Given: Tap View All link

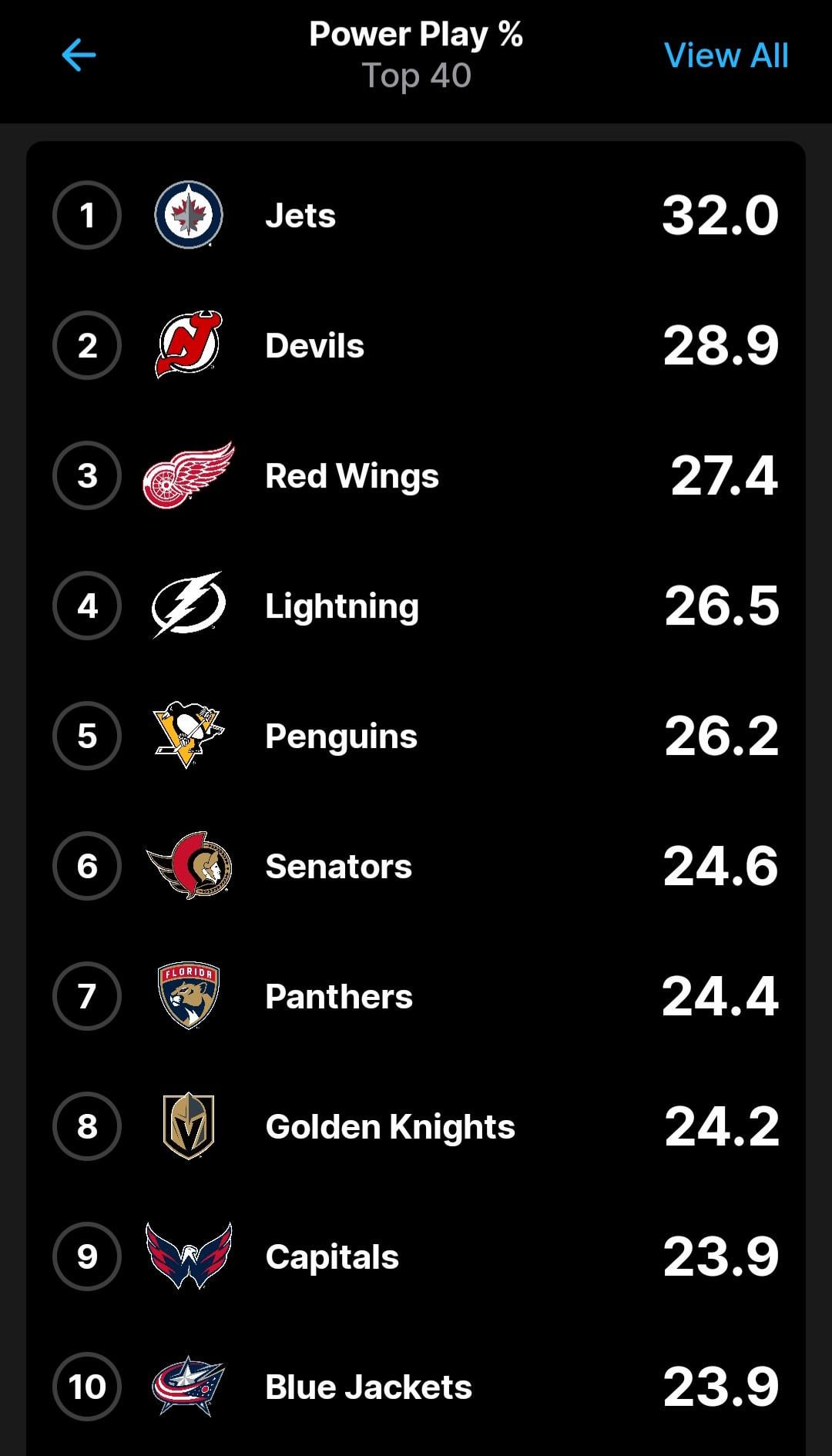Looking at the screenshot, I should pos(726,55).
